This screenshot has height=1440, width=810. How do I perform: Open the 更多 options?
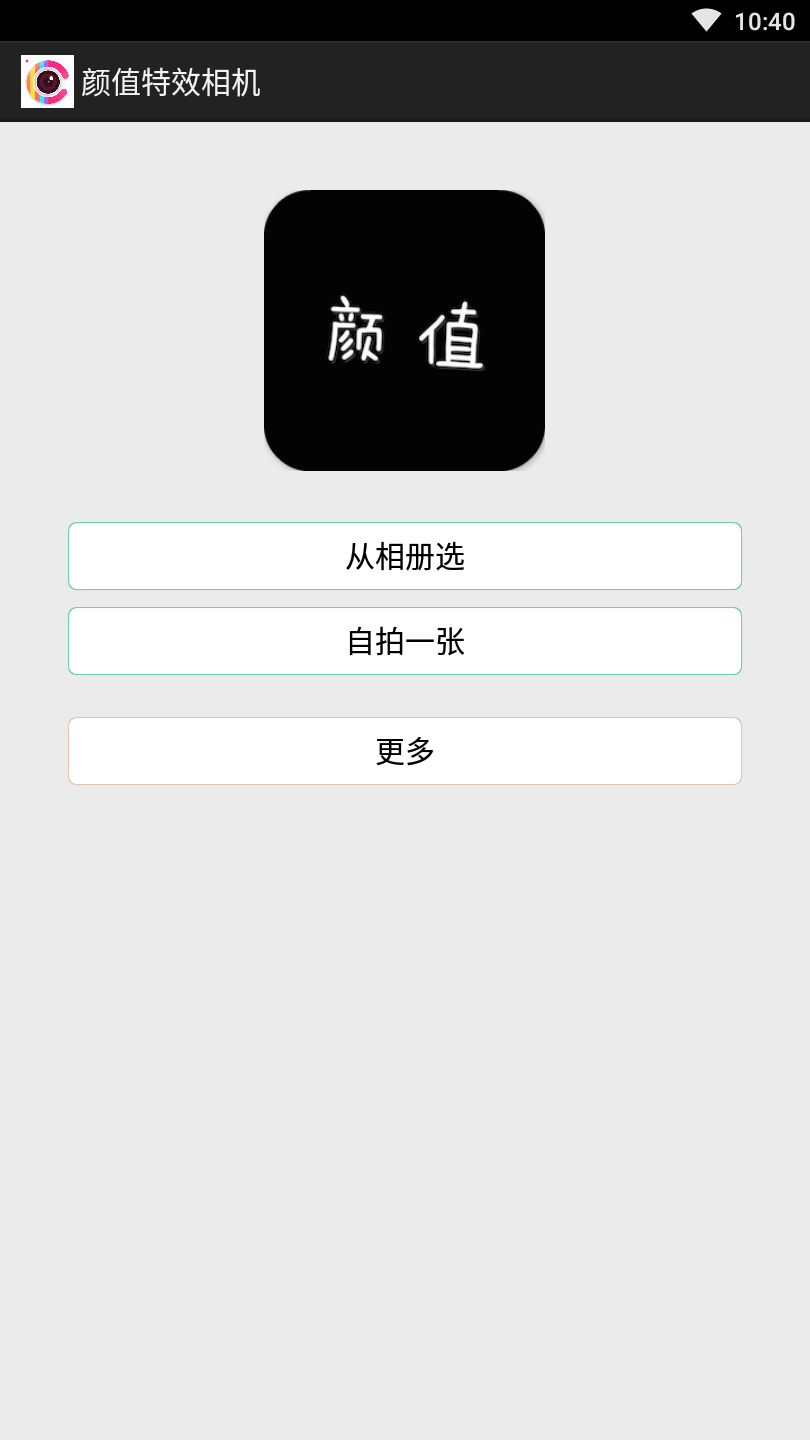404,751
